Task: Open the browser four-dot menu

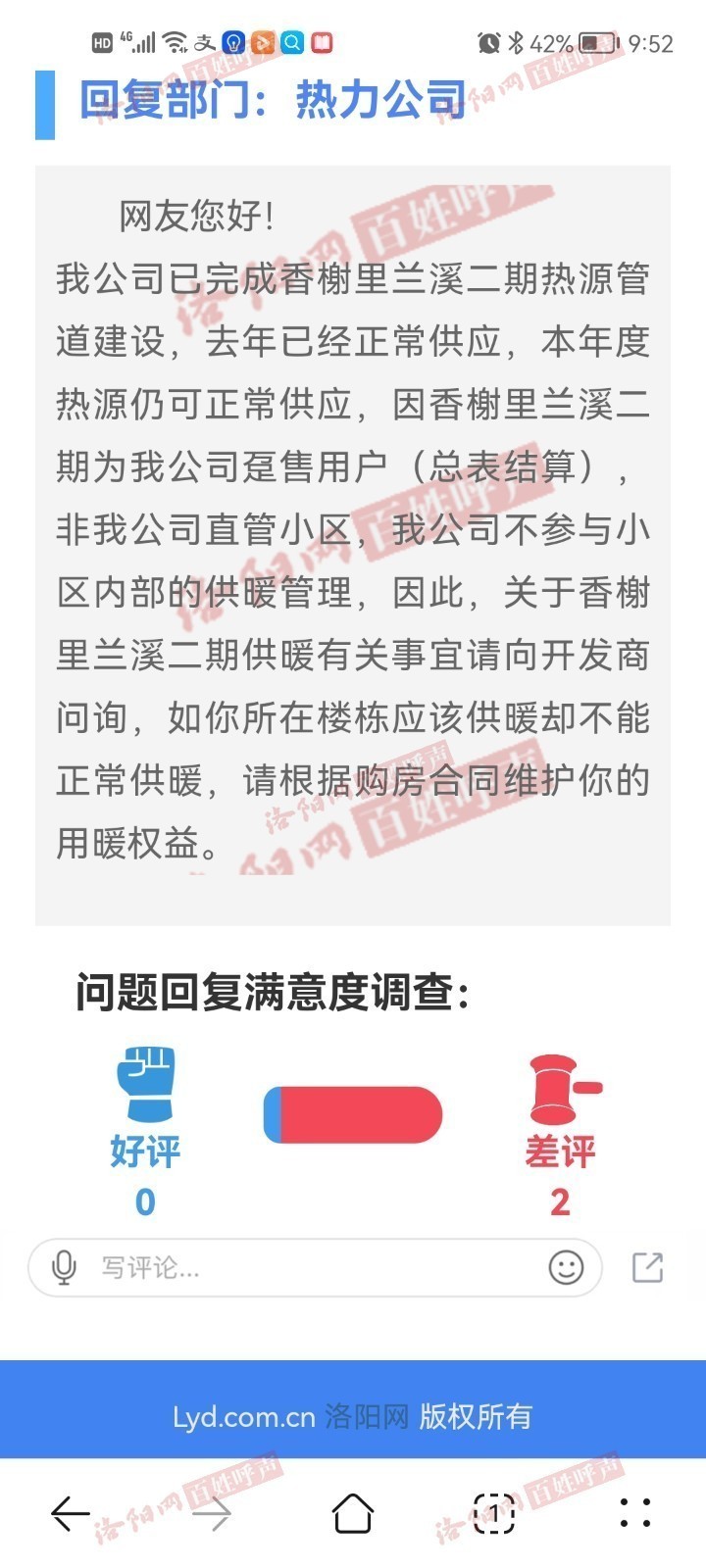Action: (635, 1514)
